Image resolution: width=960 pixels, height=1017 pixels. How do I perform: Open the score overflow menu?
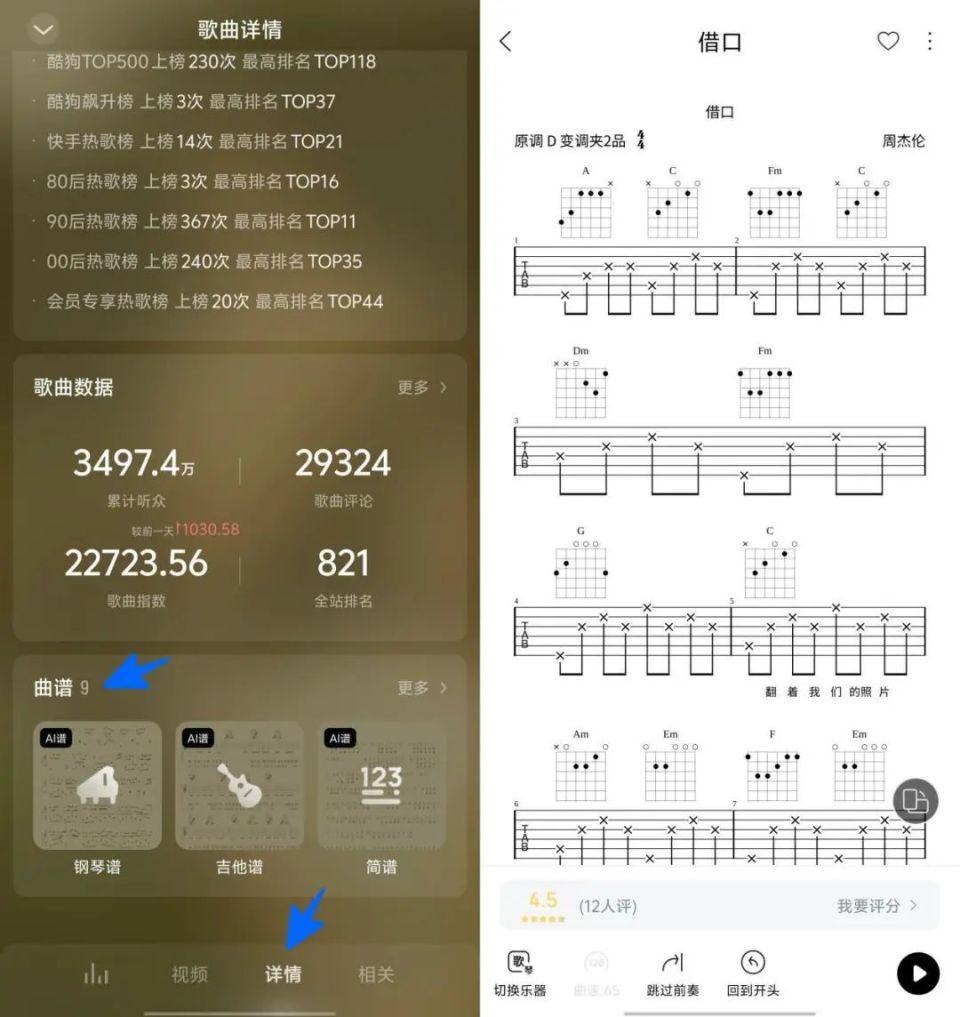(x=930, y=41)
